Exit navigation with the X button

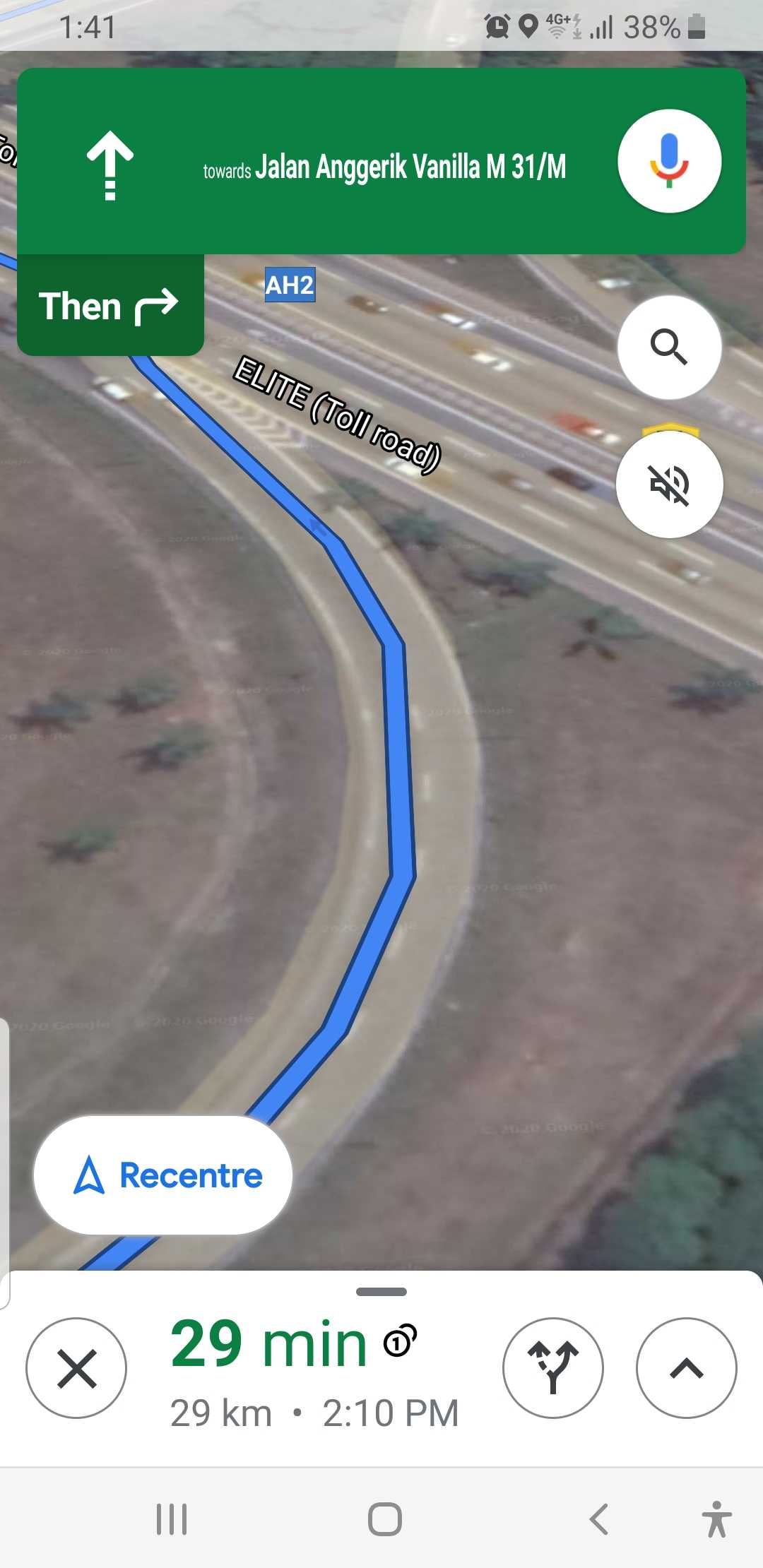point(76,1368)
